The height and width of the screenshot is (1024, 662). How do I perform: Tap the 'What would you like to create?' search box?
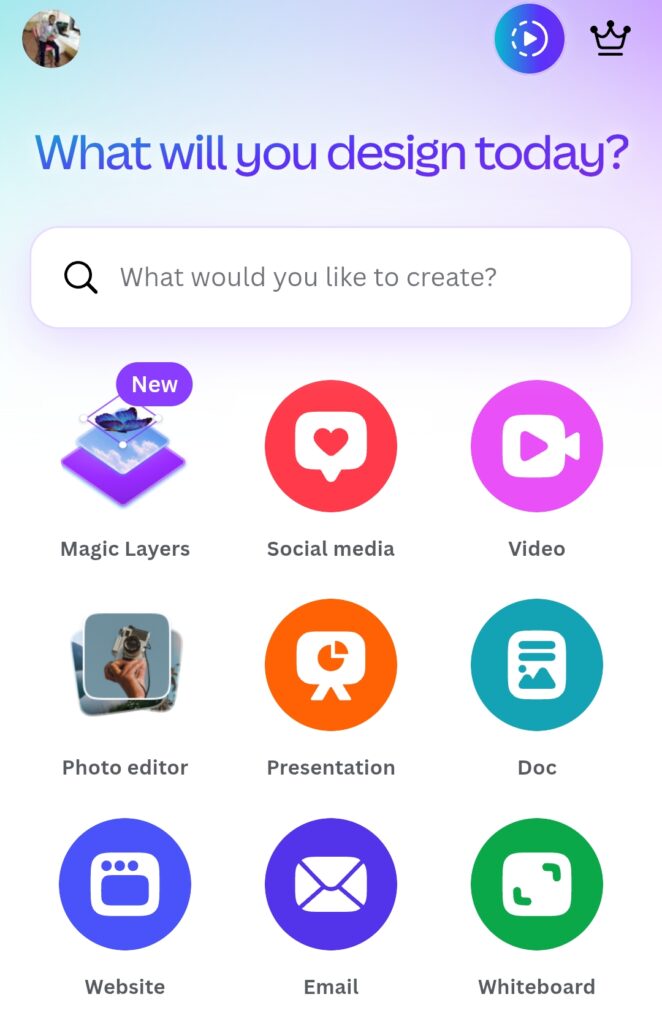[331, 277]
